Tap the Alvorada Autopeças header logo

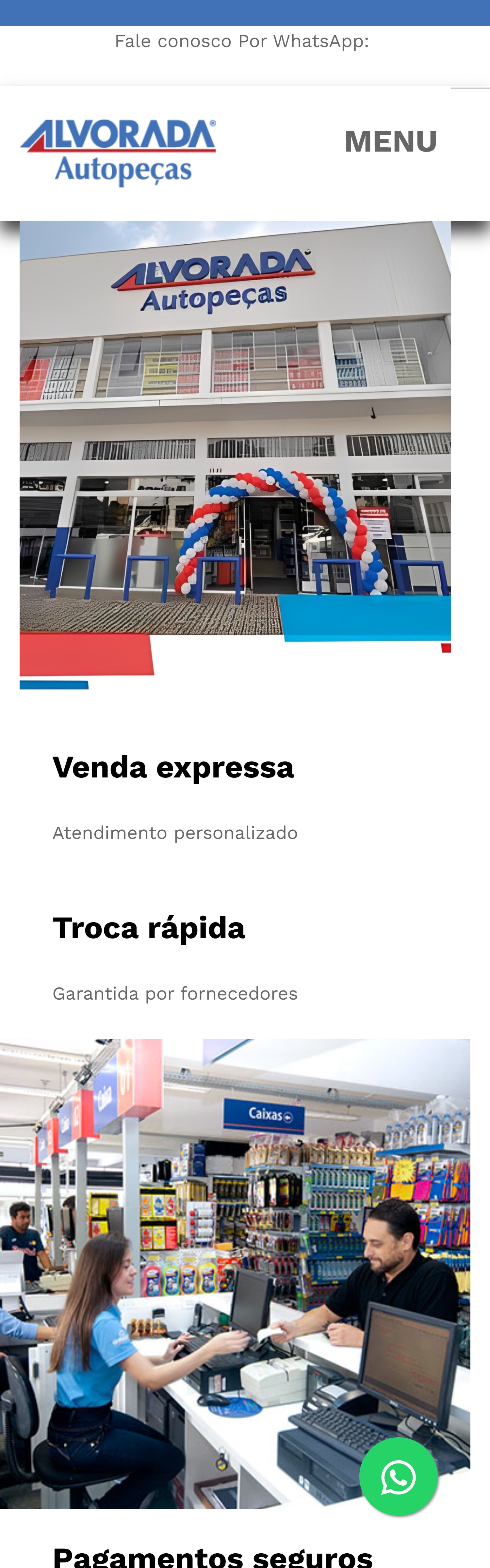pos(118,152)
